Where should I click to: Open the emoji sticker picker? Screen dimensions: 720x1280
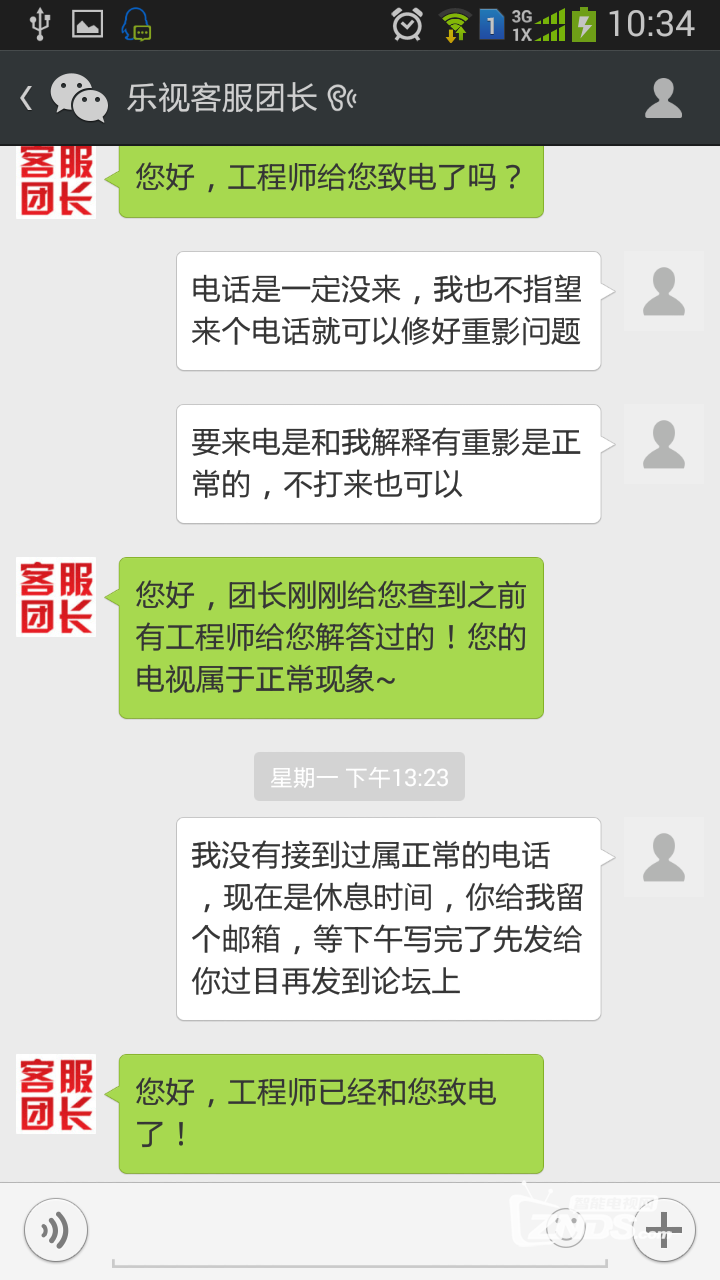(x=566, y=1230)
